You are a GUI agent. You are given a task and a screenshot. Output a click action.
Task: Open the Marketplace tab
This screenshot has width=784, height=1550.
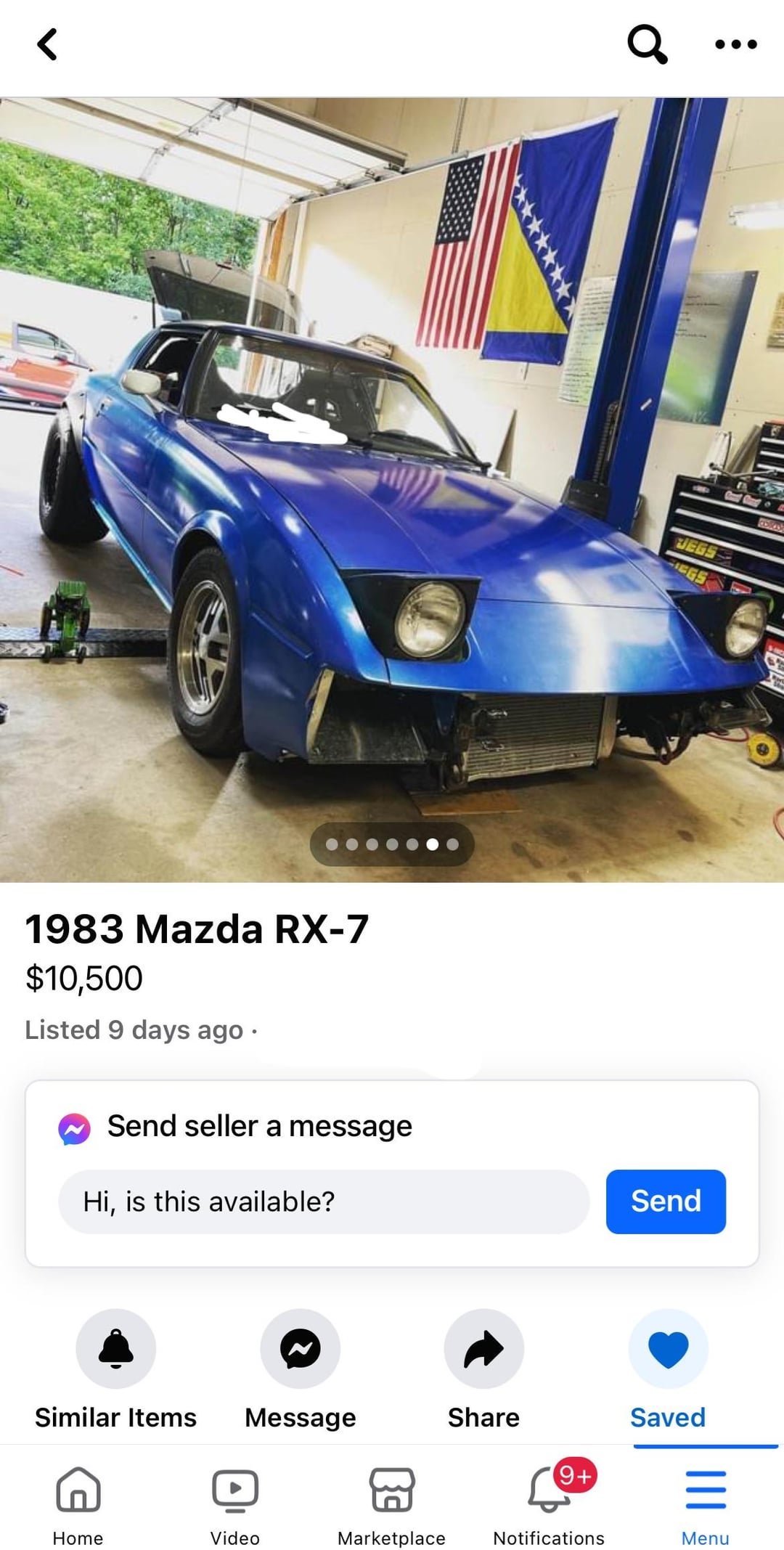point(391,1504)
